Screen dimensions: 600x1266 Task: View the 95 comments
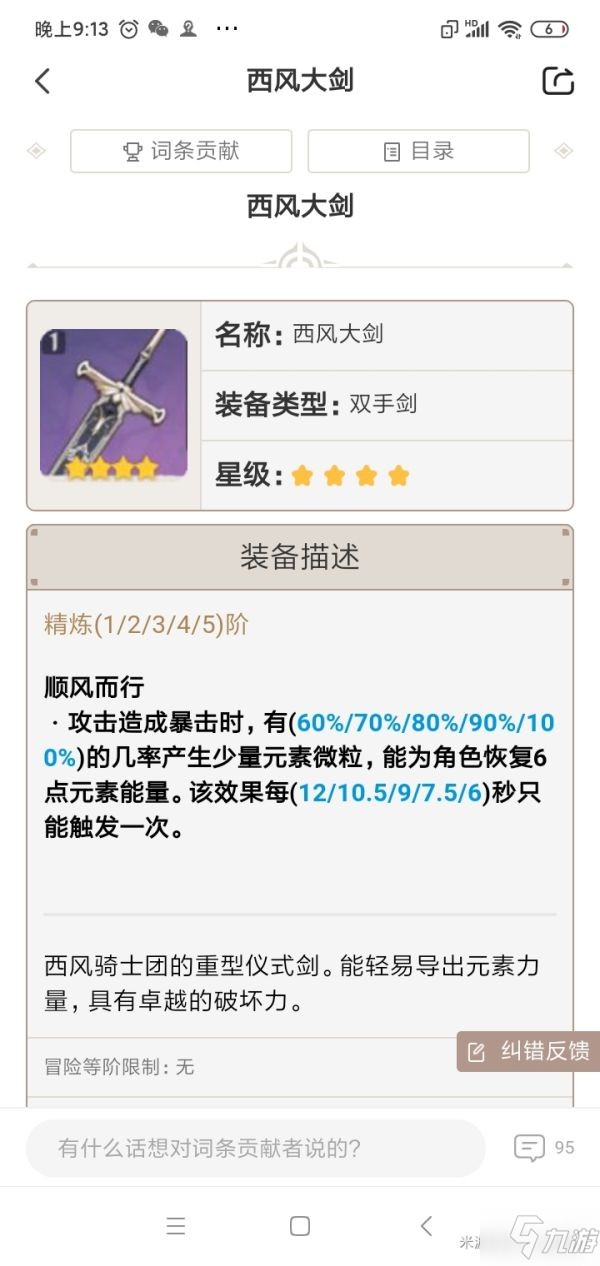[543, 1147]
